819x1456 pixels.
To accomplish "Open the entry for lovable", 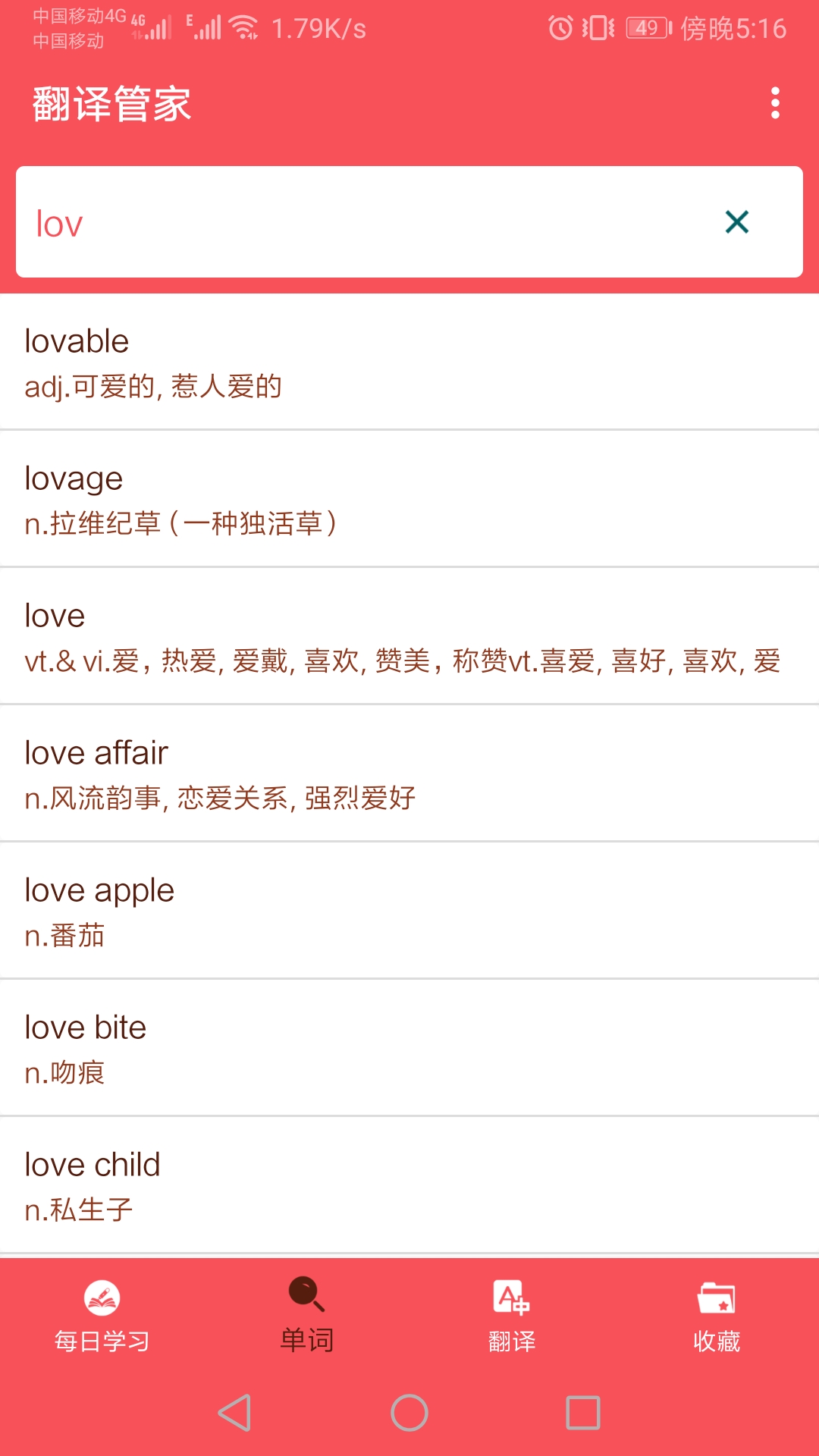I will tap(409, 362).
